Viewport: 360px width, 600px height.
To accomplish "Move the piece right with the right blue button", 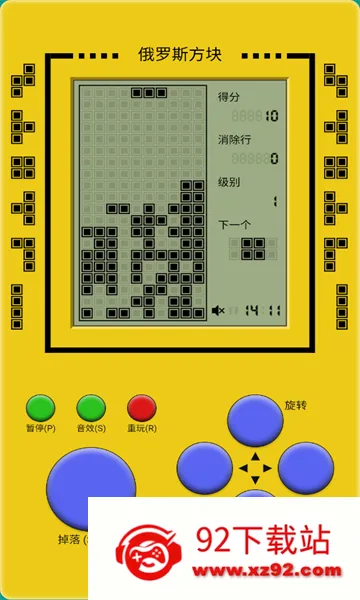I will point(306,468).
